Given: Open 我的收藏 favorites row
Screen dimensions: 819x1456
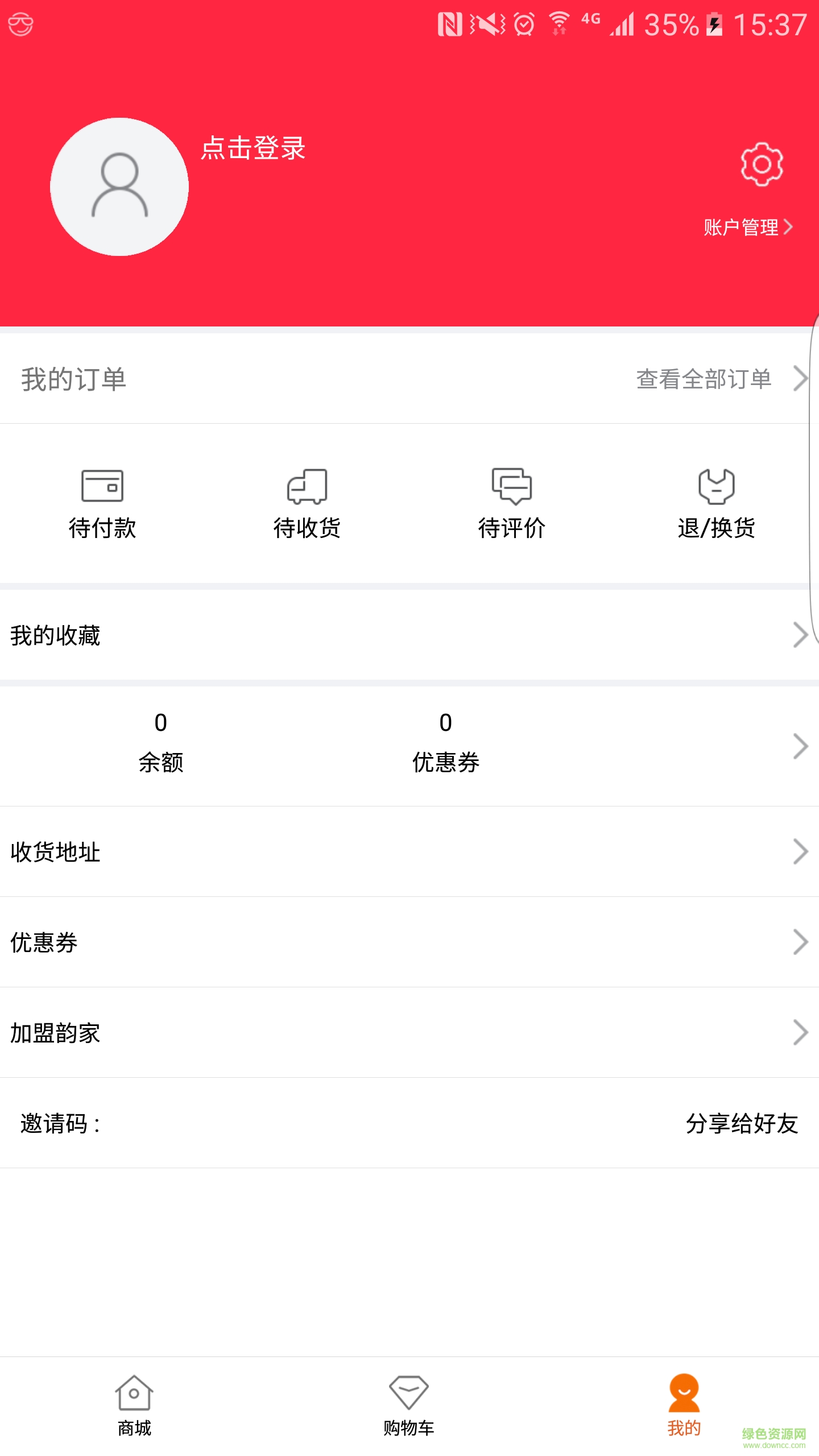Looking at the screenshot, I should click(409, 635).
